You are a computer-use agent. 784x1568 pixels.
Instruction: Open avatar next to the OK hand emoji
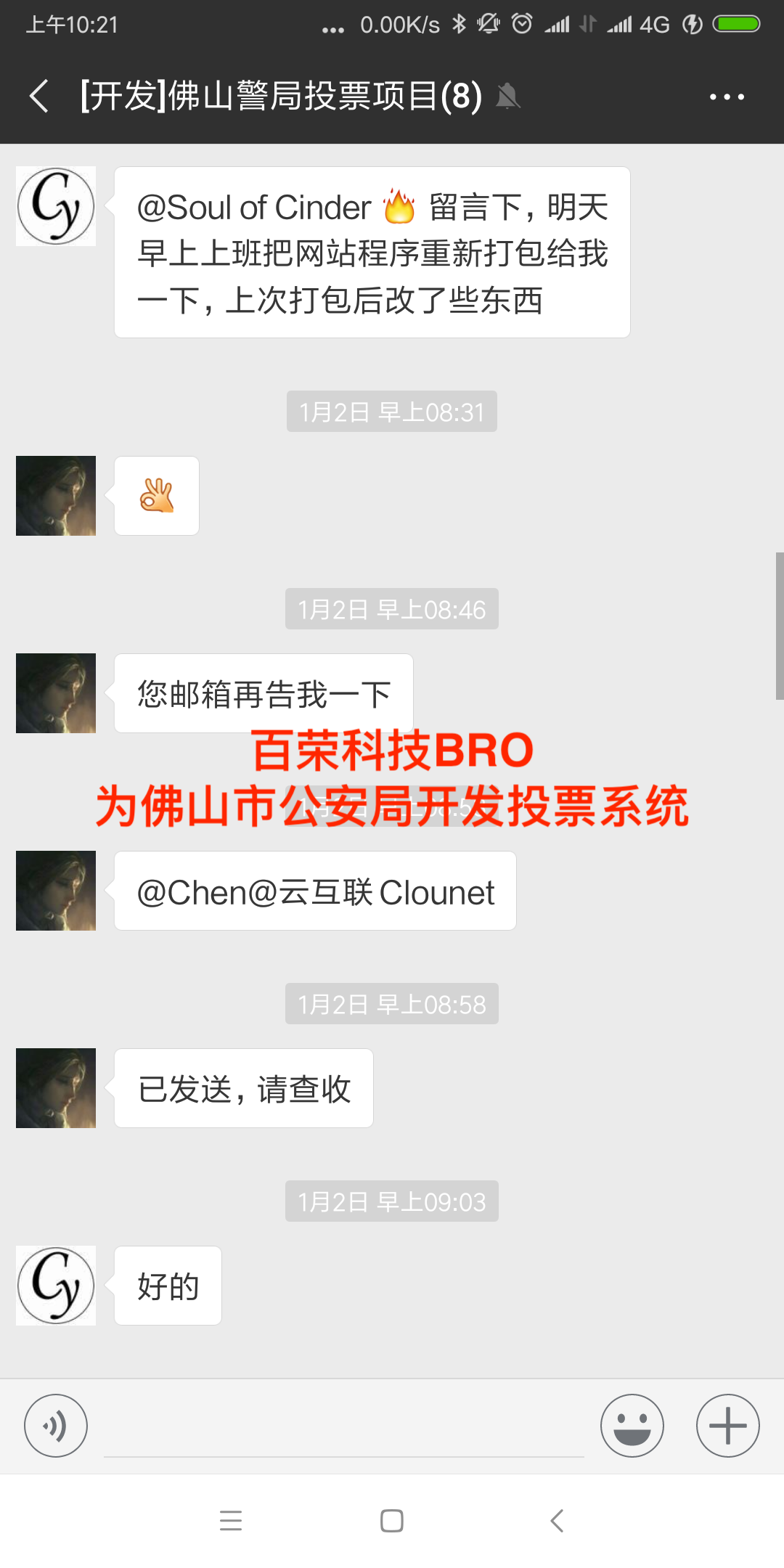coord(56,496)
